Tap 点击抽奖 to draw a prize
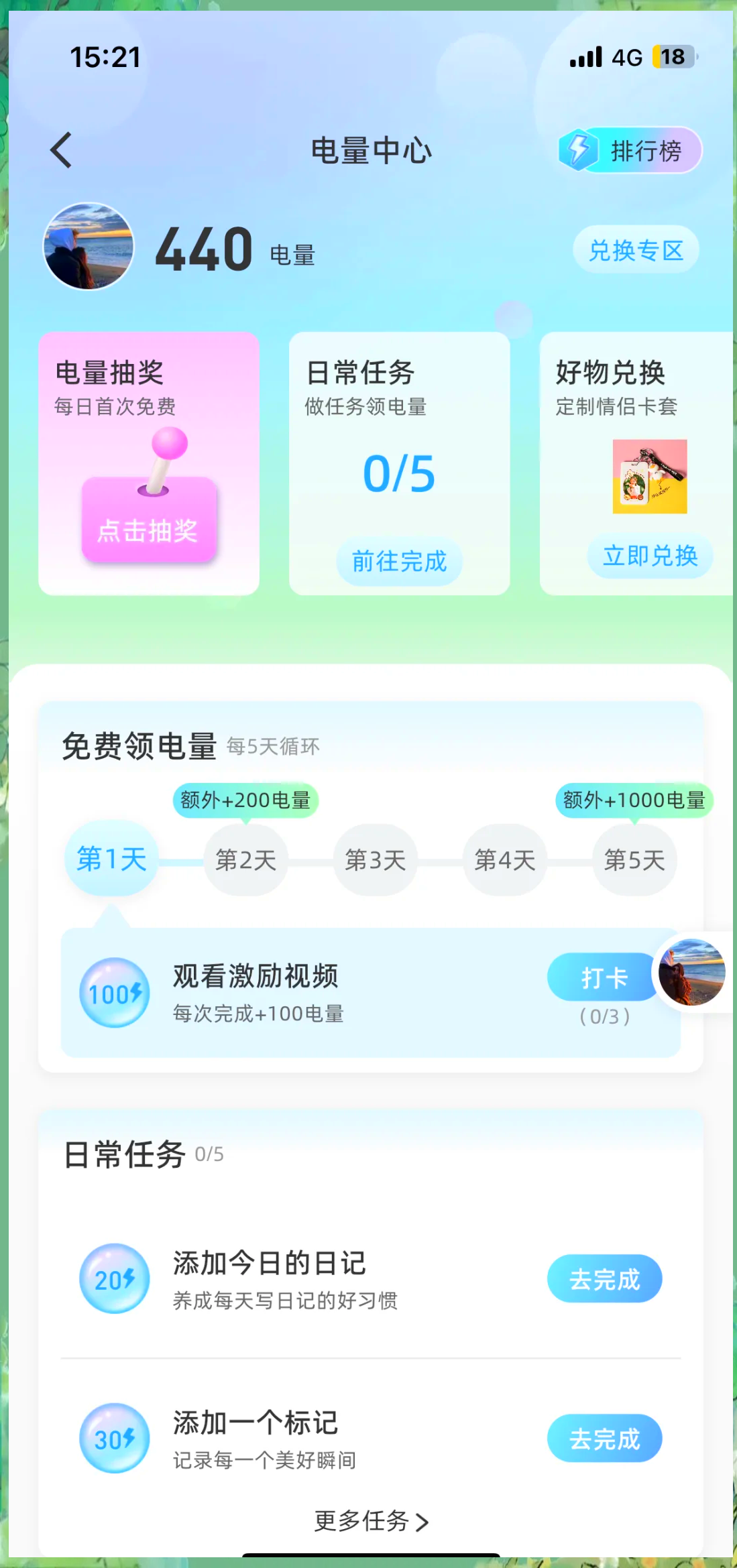This screenshot has width=737, height=1568. [x=148, y=530]
